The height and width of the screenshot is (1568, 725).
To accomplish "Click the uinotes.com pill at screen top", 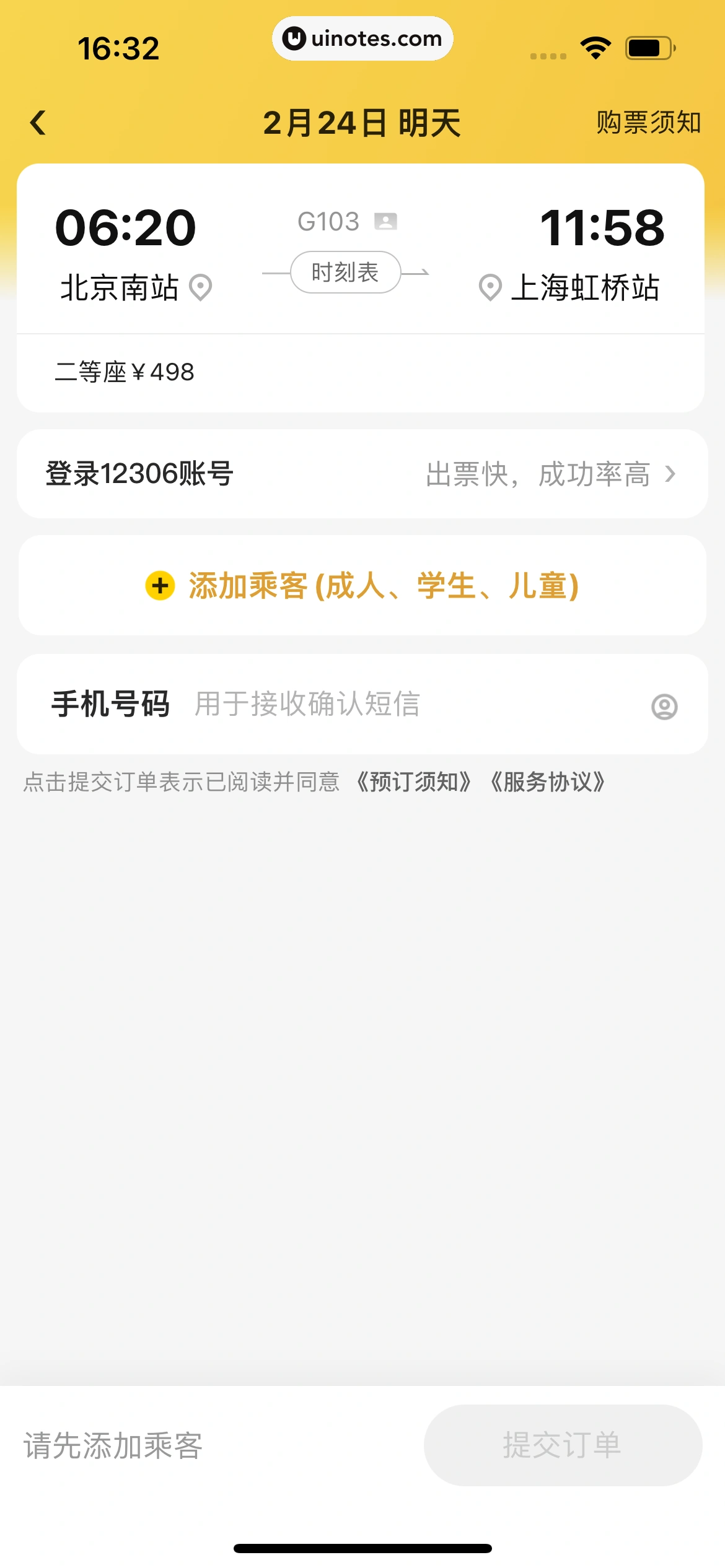I will 362,38.
